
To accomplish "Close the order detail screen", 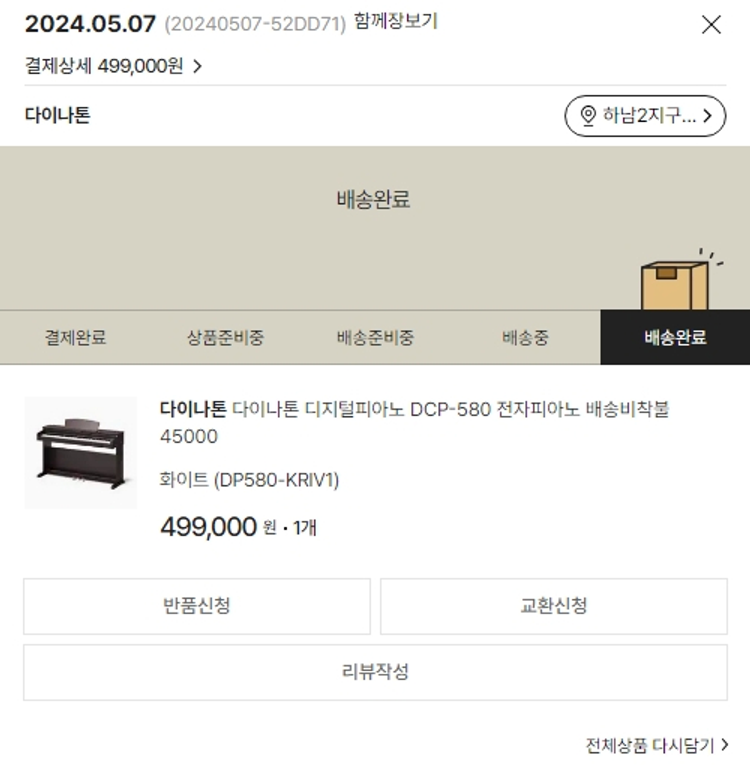I will (711, 25).
